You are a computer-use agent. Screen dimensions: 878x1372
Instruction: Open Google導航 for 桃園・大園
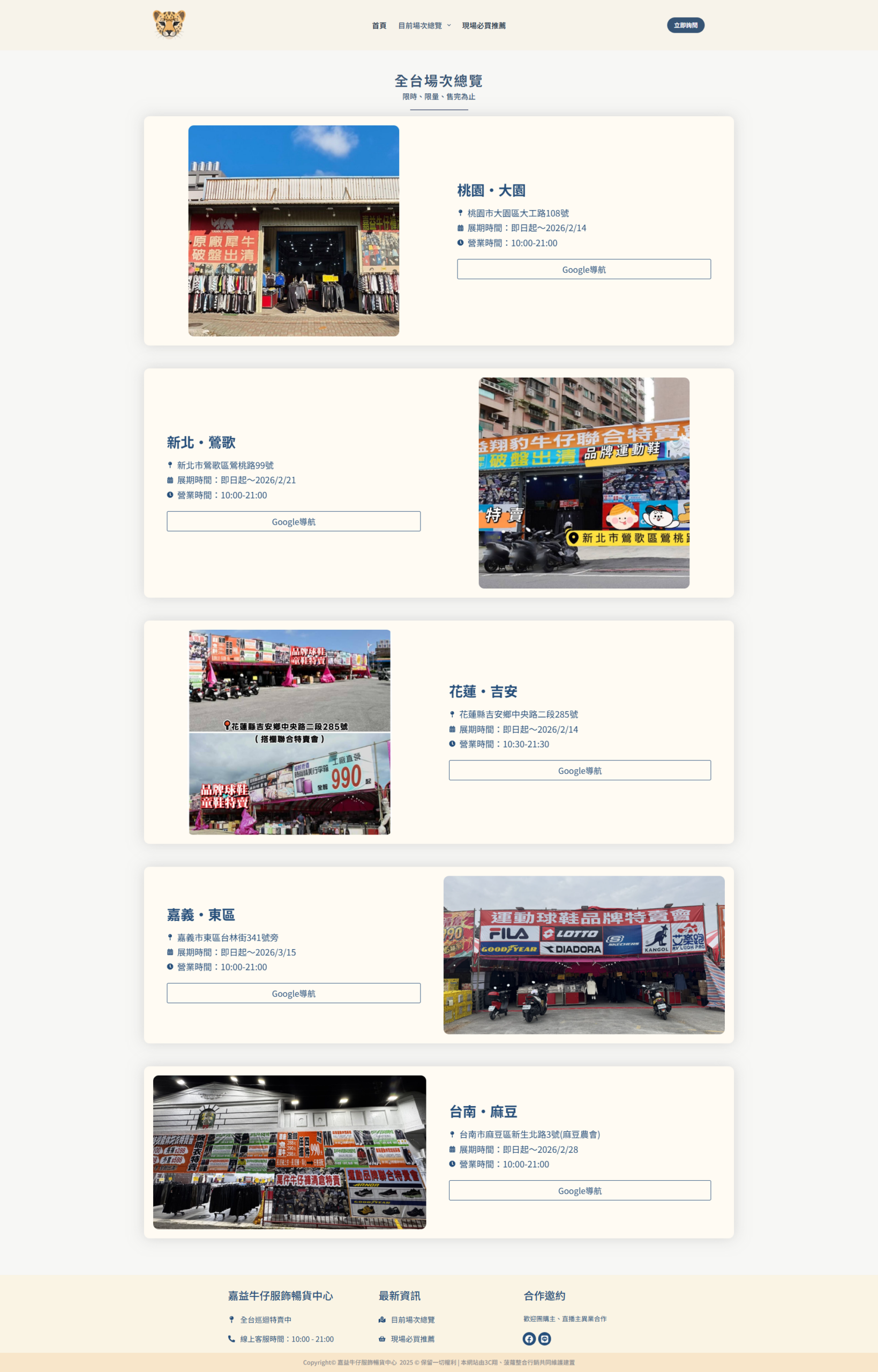pos(584,269)
